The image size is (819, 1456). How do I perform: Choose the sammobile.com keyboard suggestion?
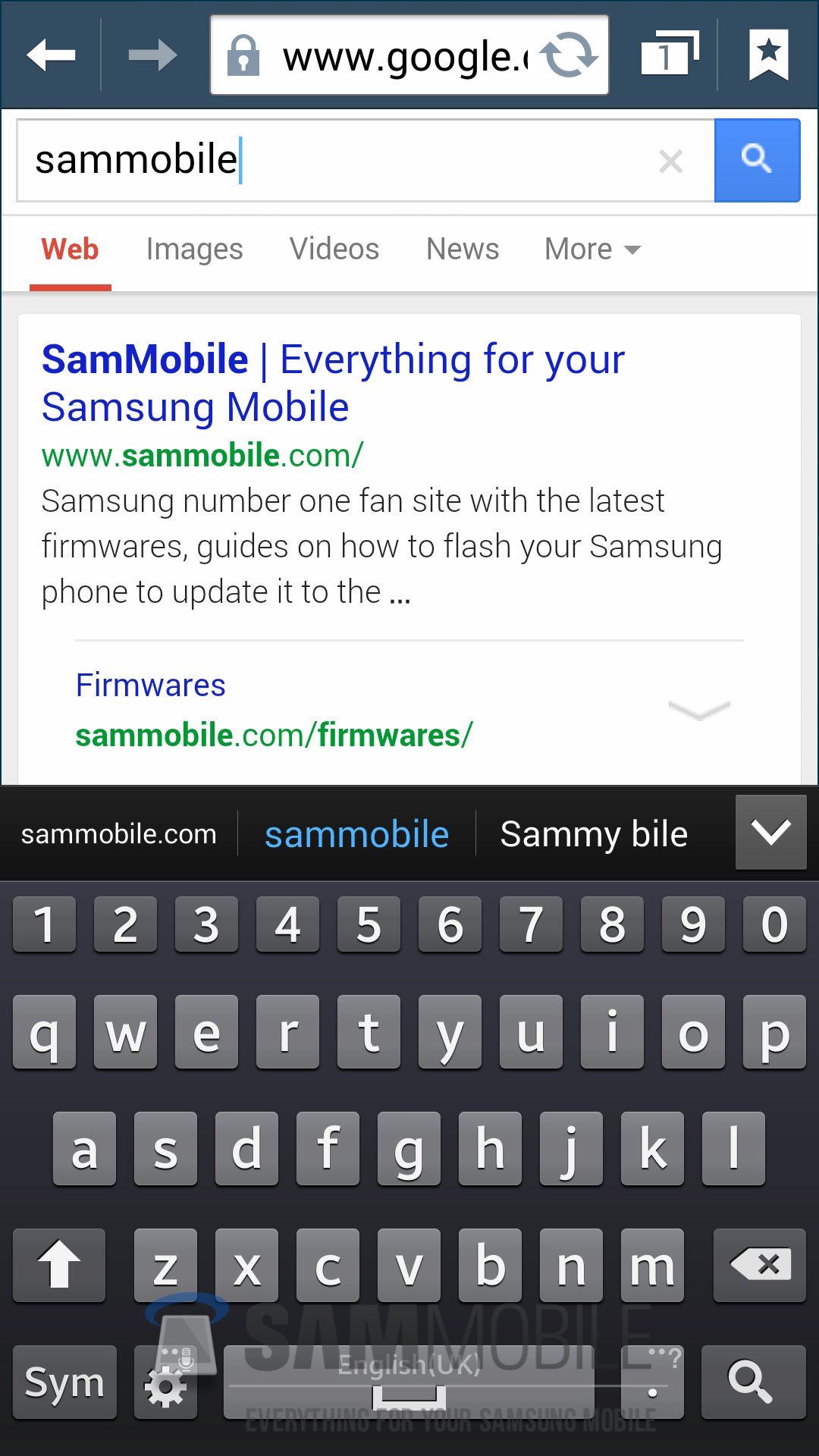(118, 834)
